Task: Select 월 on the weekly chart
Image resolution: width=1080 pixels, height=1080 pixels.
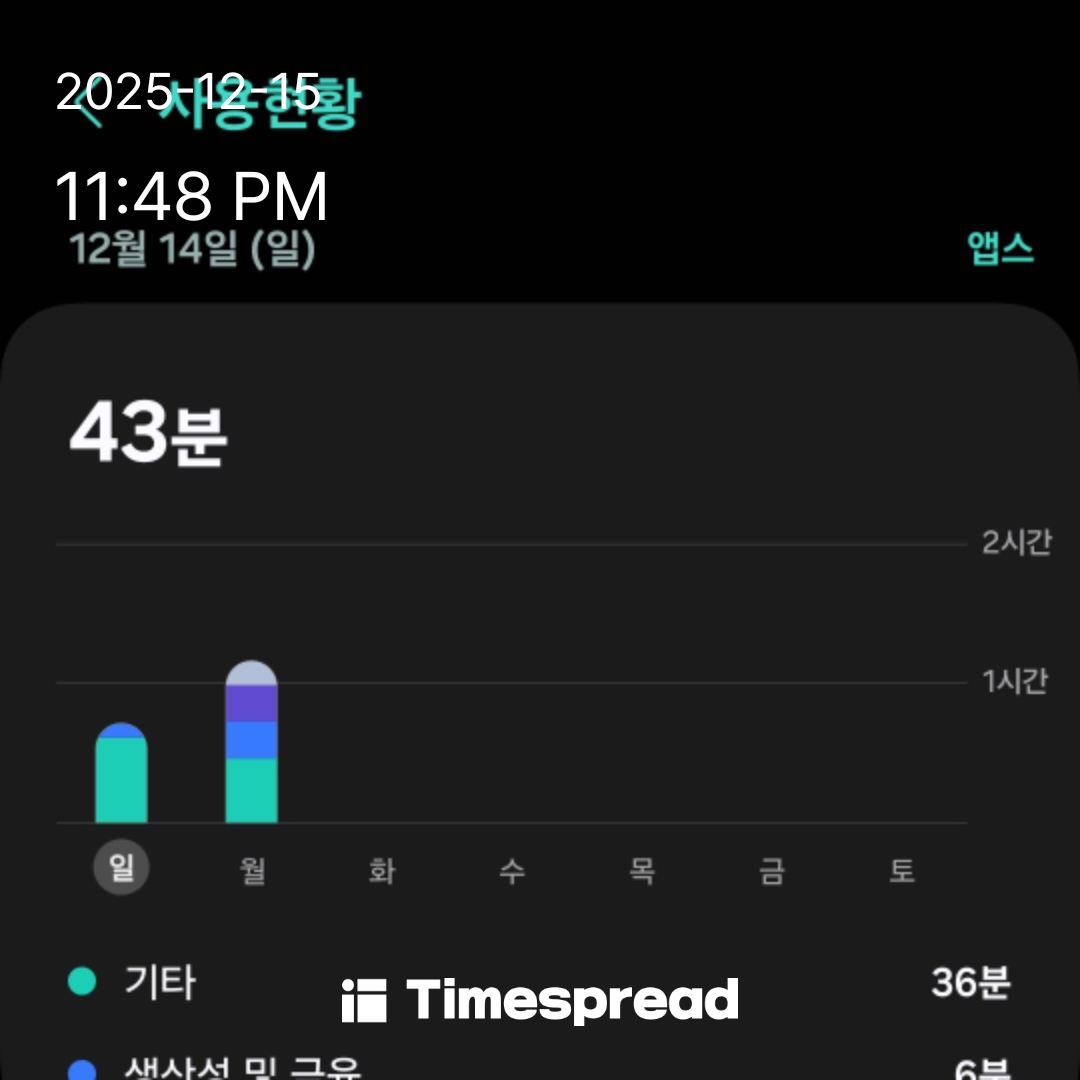Action: 252,870
